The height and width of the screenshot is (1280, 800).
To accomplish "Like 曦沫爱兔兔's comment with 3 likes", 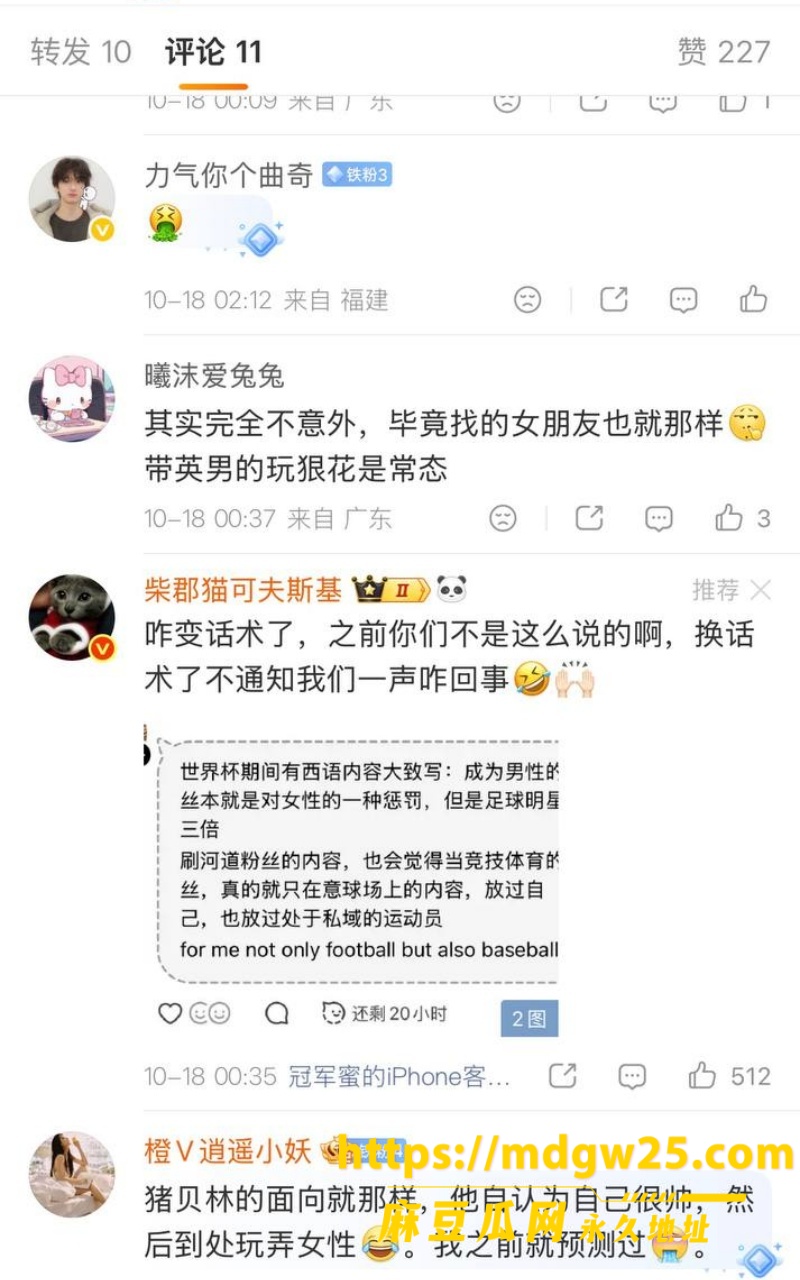I will (742, 518).
